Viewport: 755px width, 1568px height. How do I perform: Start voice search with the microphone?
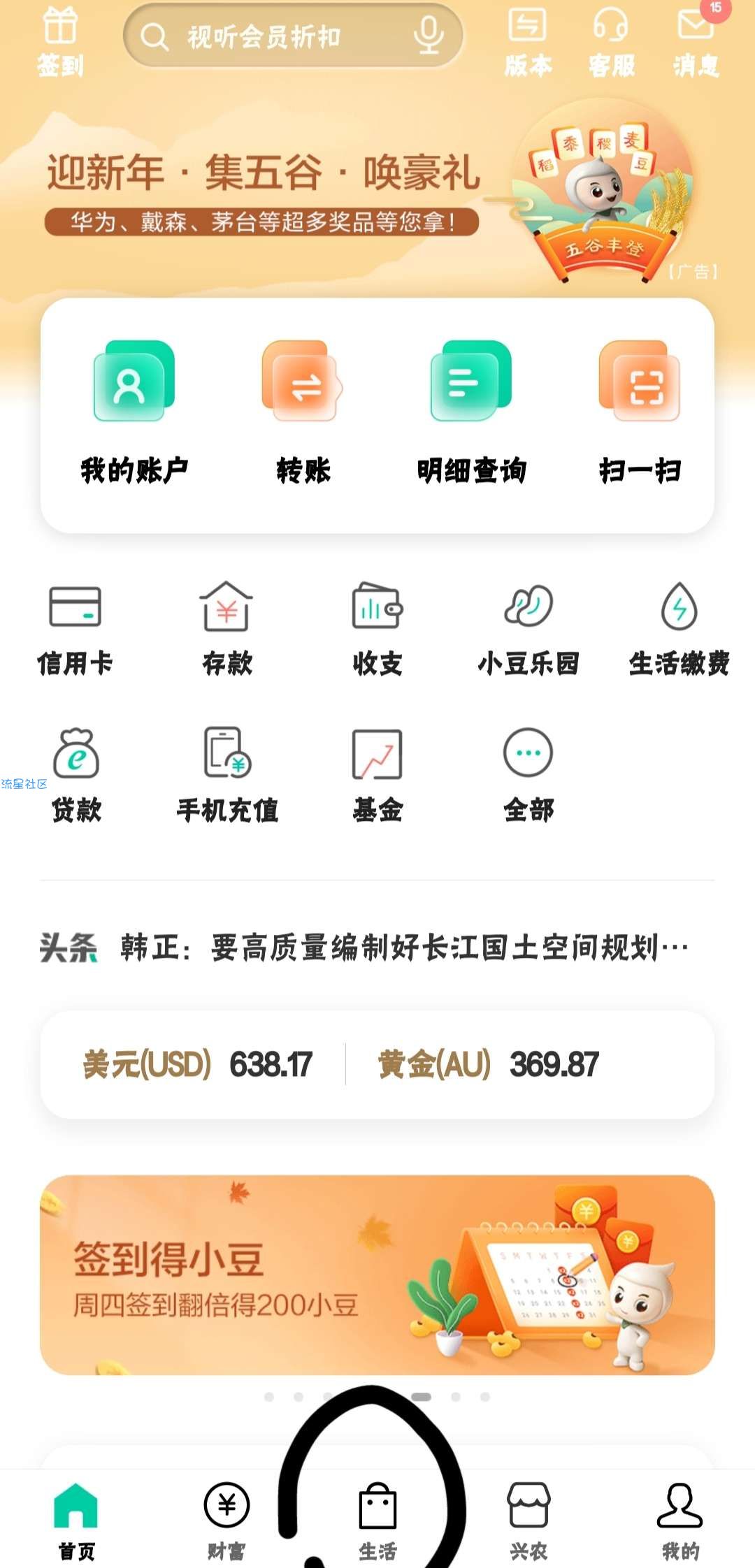tap(428, 35)
